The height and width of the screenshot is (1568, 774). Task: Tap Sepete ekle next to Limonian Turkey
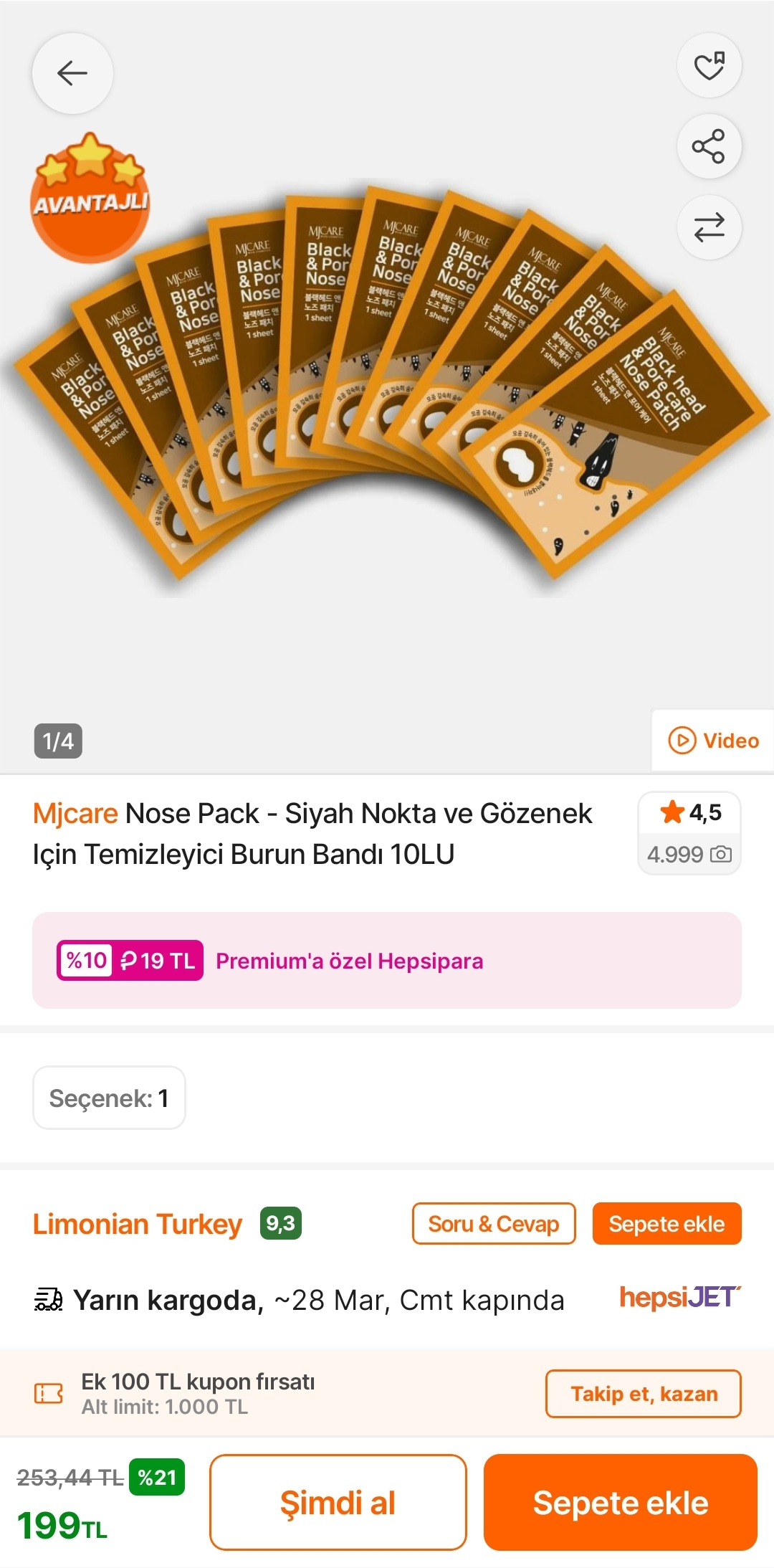[x=666, y=1224]
